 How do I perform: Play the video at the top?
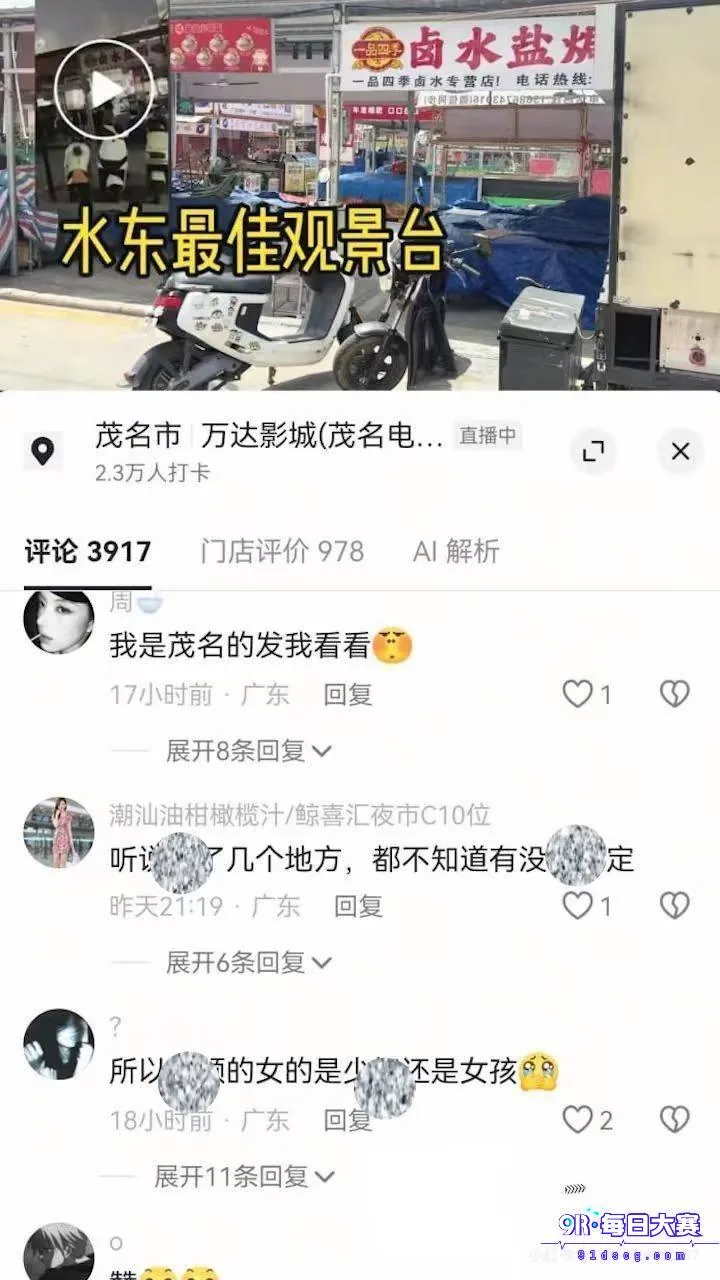point(103,89)
